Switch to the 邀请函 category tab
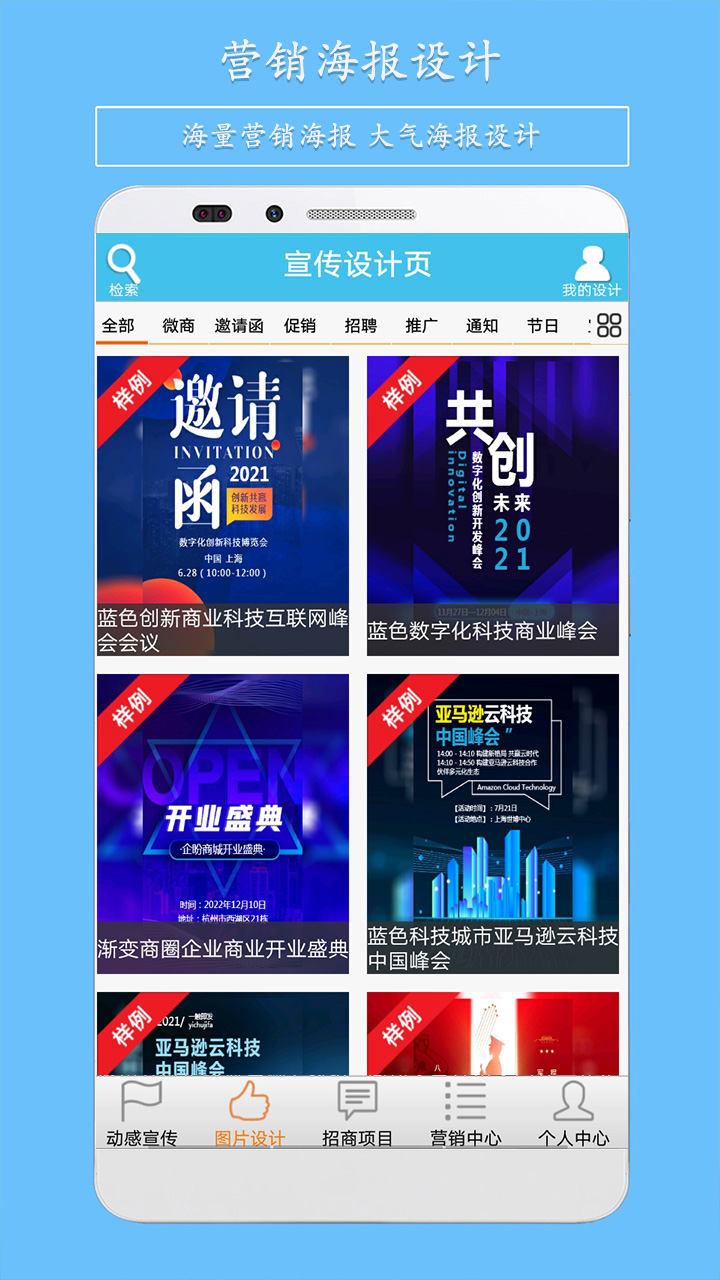 tap(241, 325)
